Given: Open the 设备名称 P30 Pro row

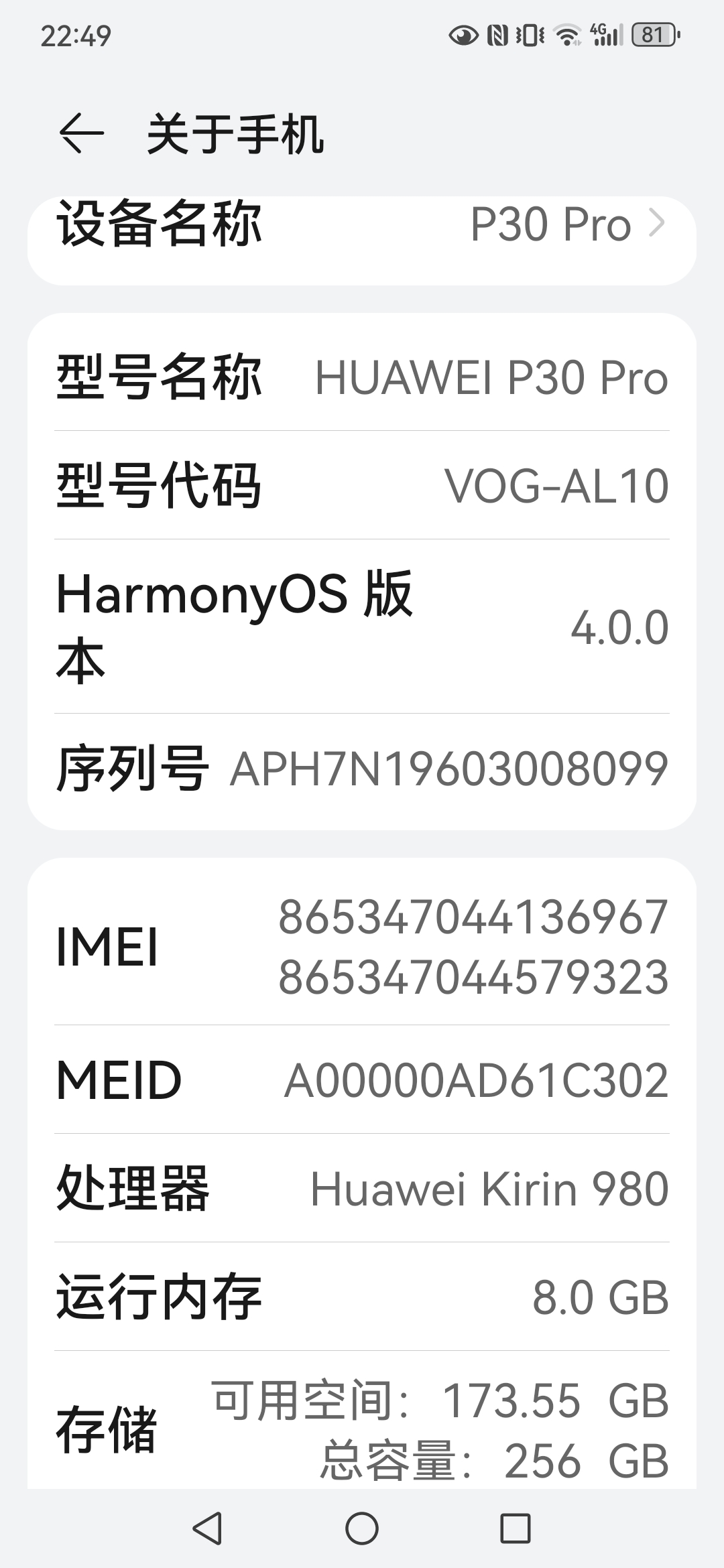Looking at the screenshot, I should click(x=362, y=240).
